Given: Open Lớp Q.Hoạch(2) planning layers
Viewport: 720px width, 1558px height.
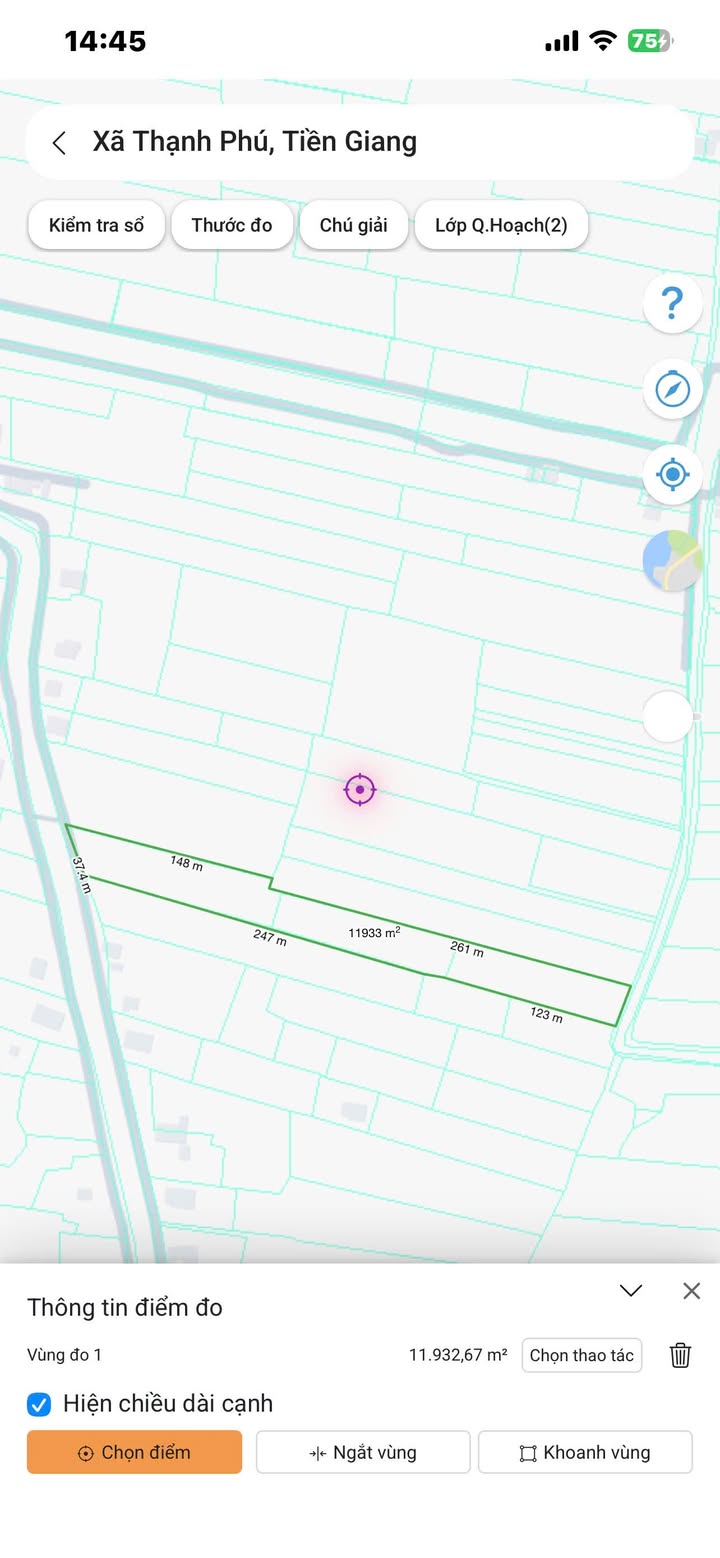Looking at the screenshot, I should tap(501, 225).
